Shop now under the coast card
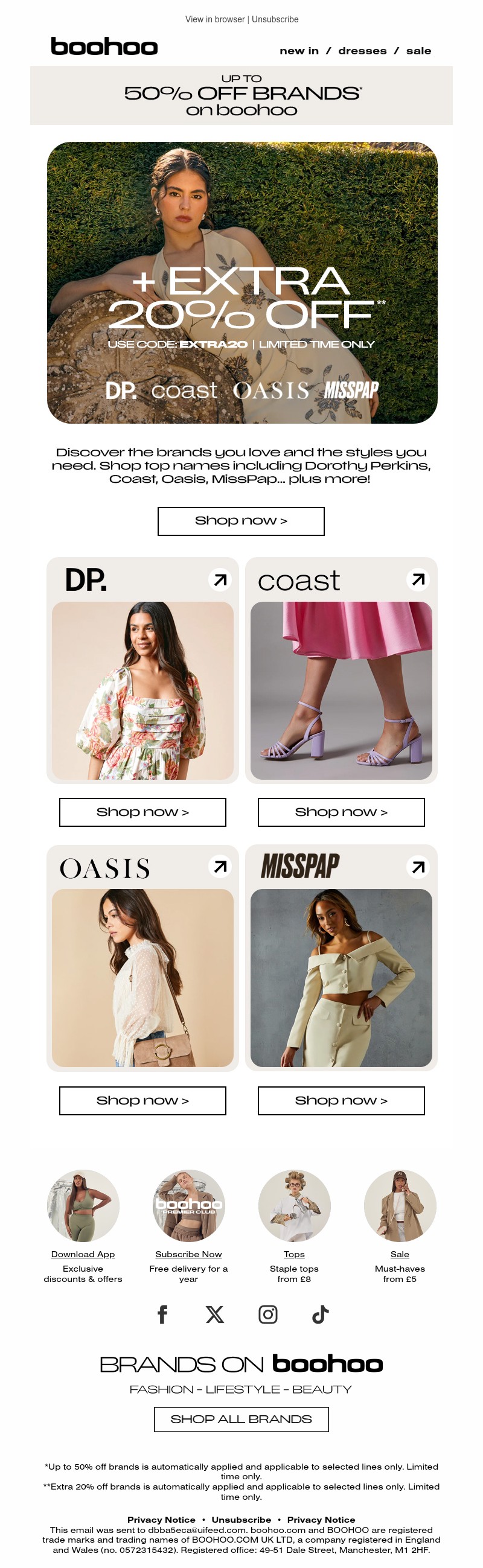The height and width of the screenshot is (1568, 483). pos(341,812)
